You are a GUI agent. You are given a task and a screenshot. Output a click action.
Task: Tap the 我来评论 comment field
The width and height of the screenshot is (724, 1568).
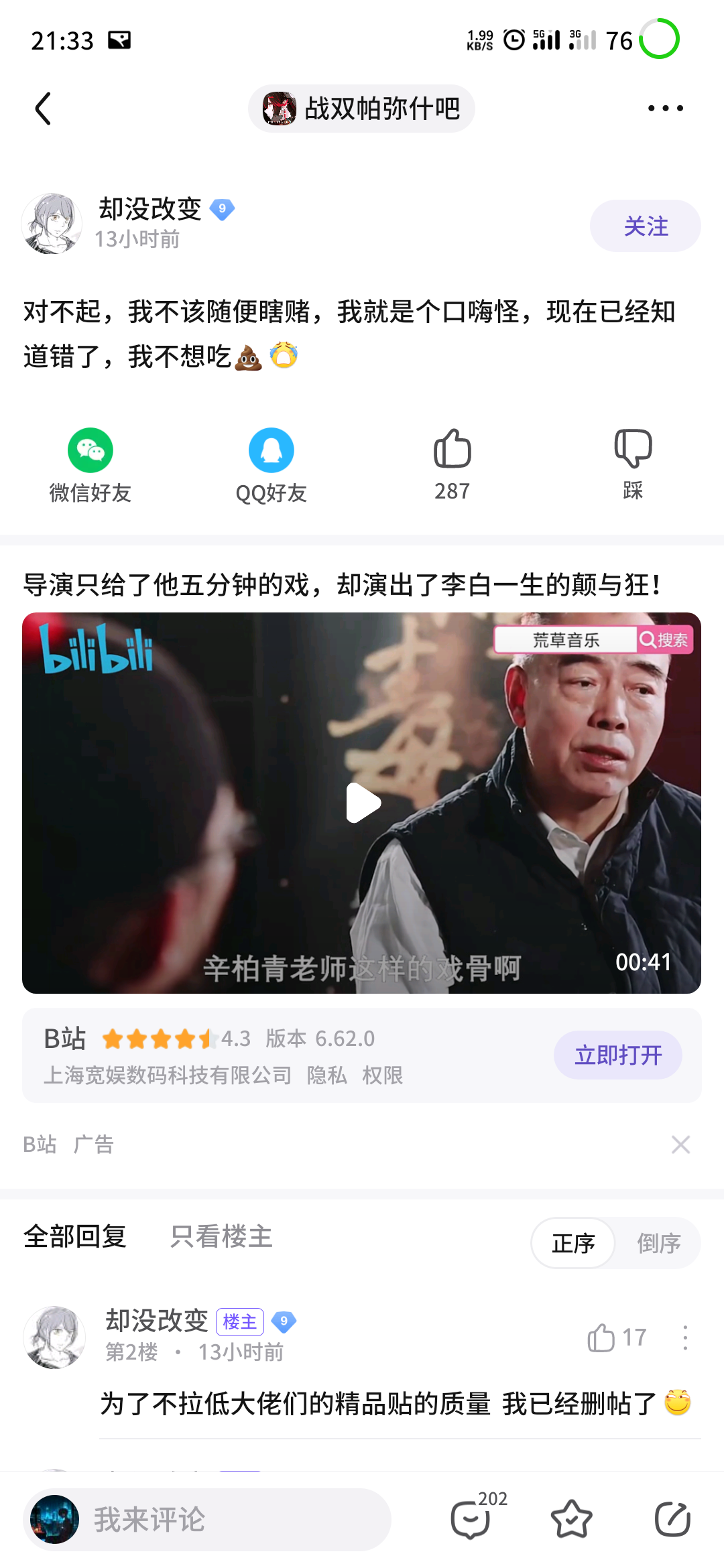tap(207, 1519)
